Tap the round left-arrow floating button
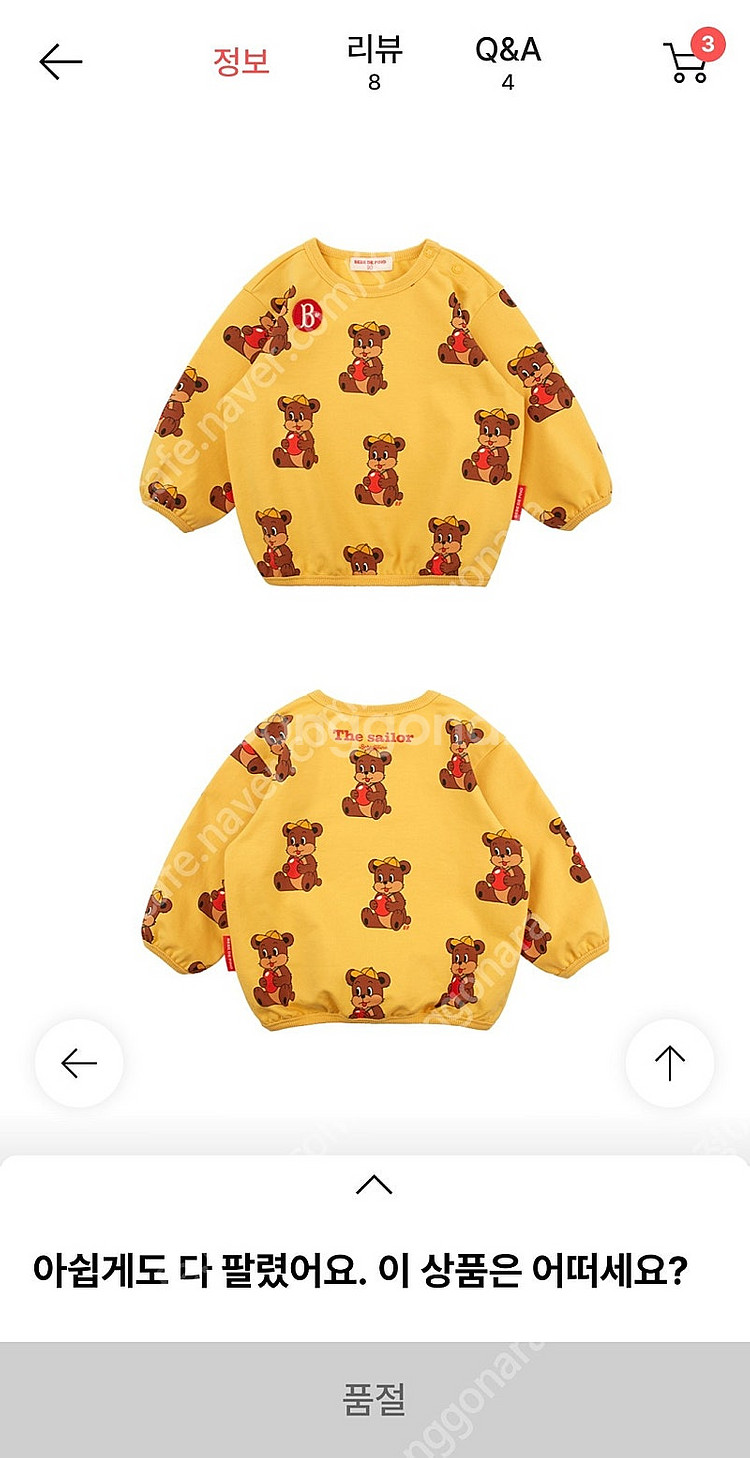750x1458 pixels. (79, 1063)
